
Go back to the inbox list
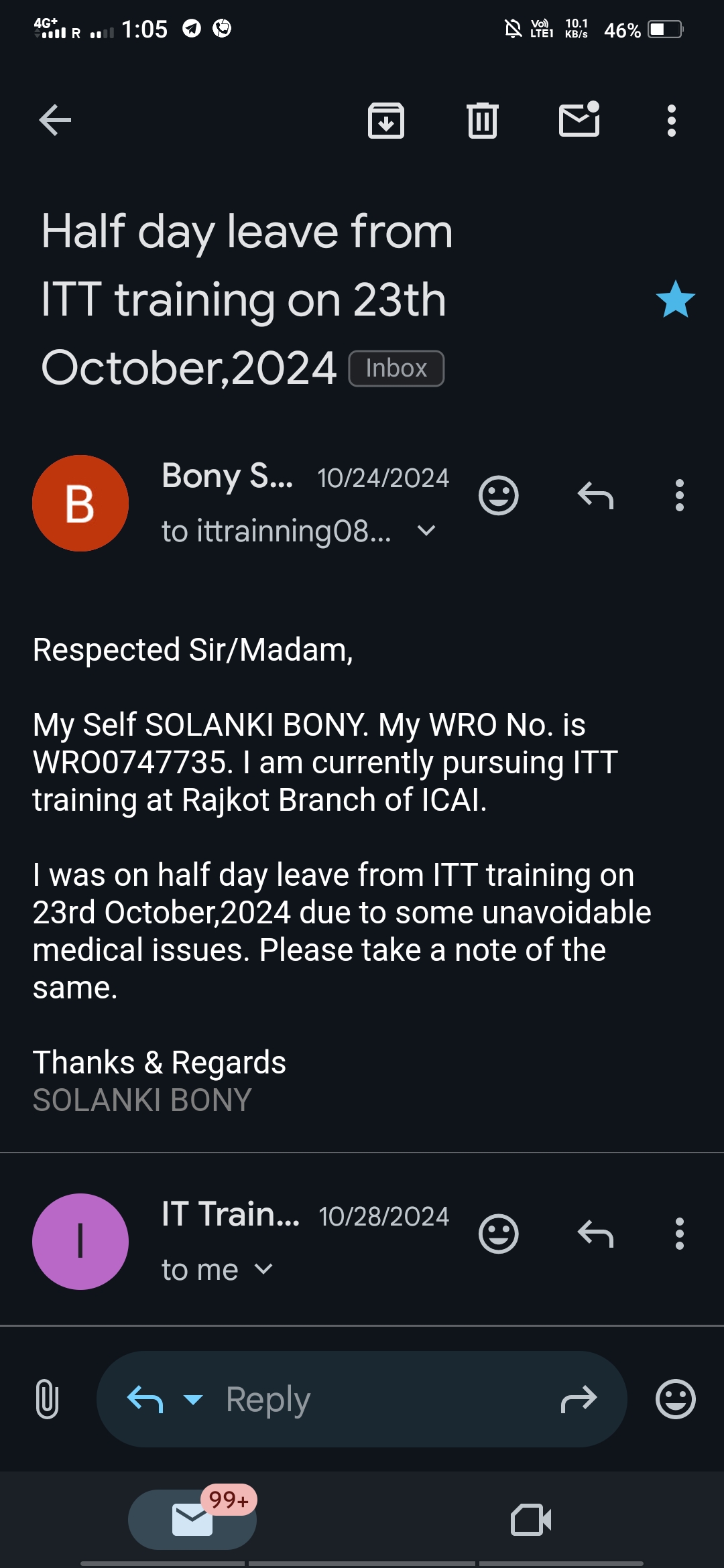[x=55, y=121]
